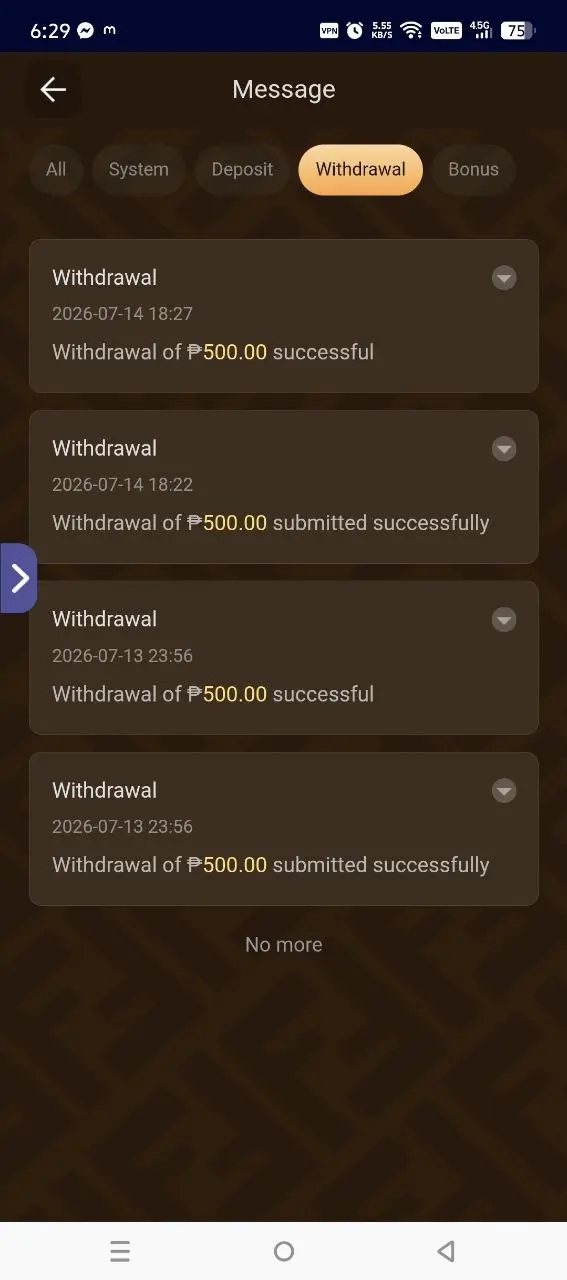The height and width of the screenshot is (1280, 567).
Task: Open the side panel arrow handle
Action: tap(18, 578)
